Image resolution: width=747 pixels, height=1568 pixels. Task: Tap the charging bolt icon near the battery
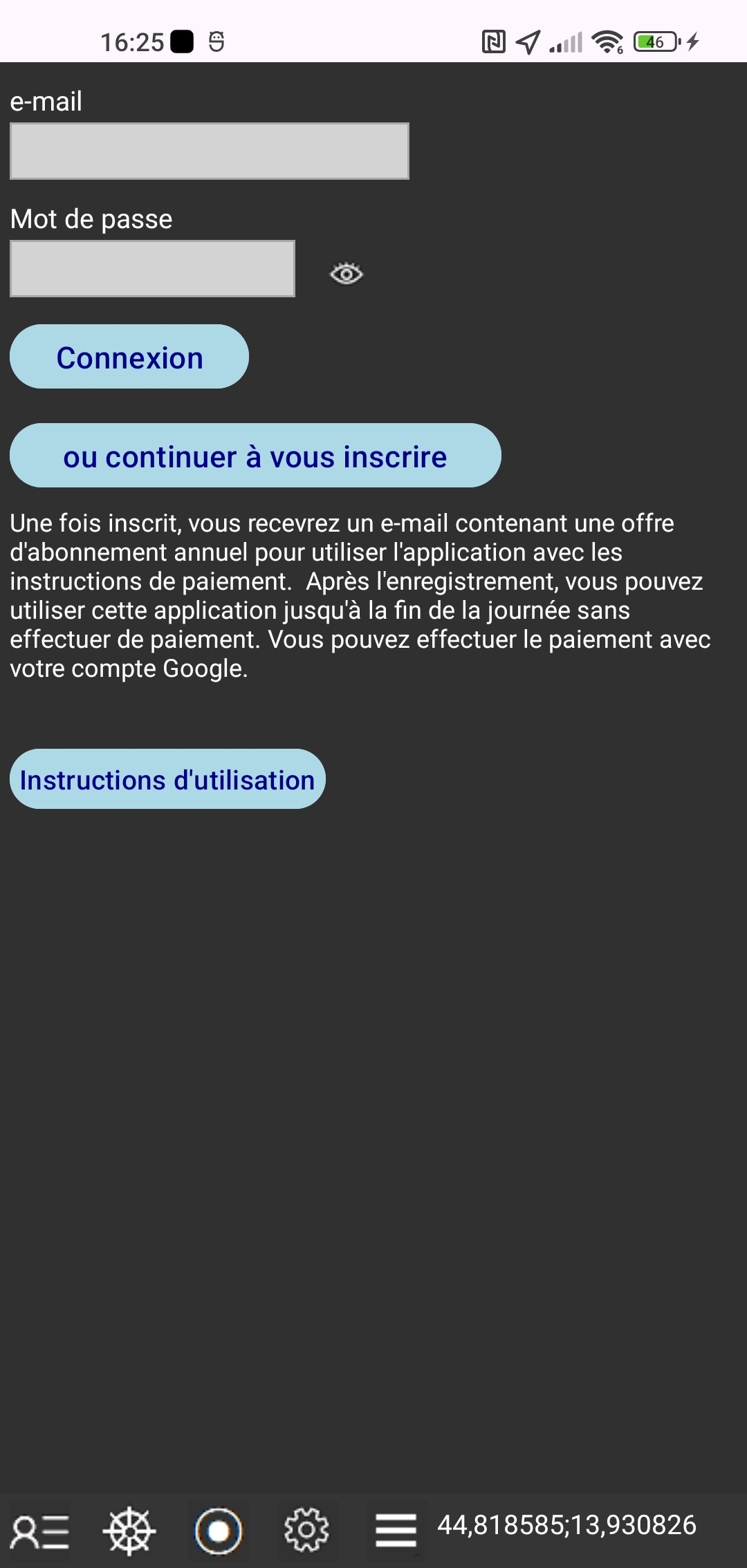tap(690, 43)
